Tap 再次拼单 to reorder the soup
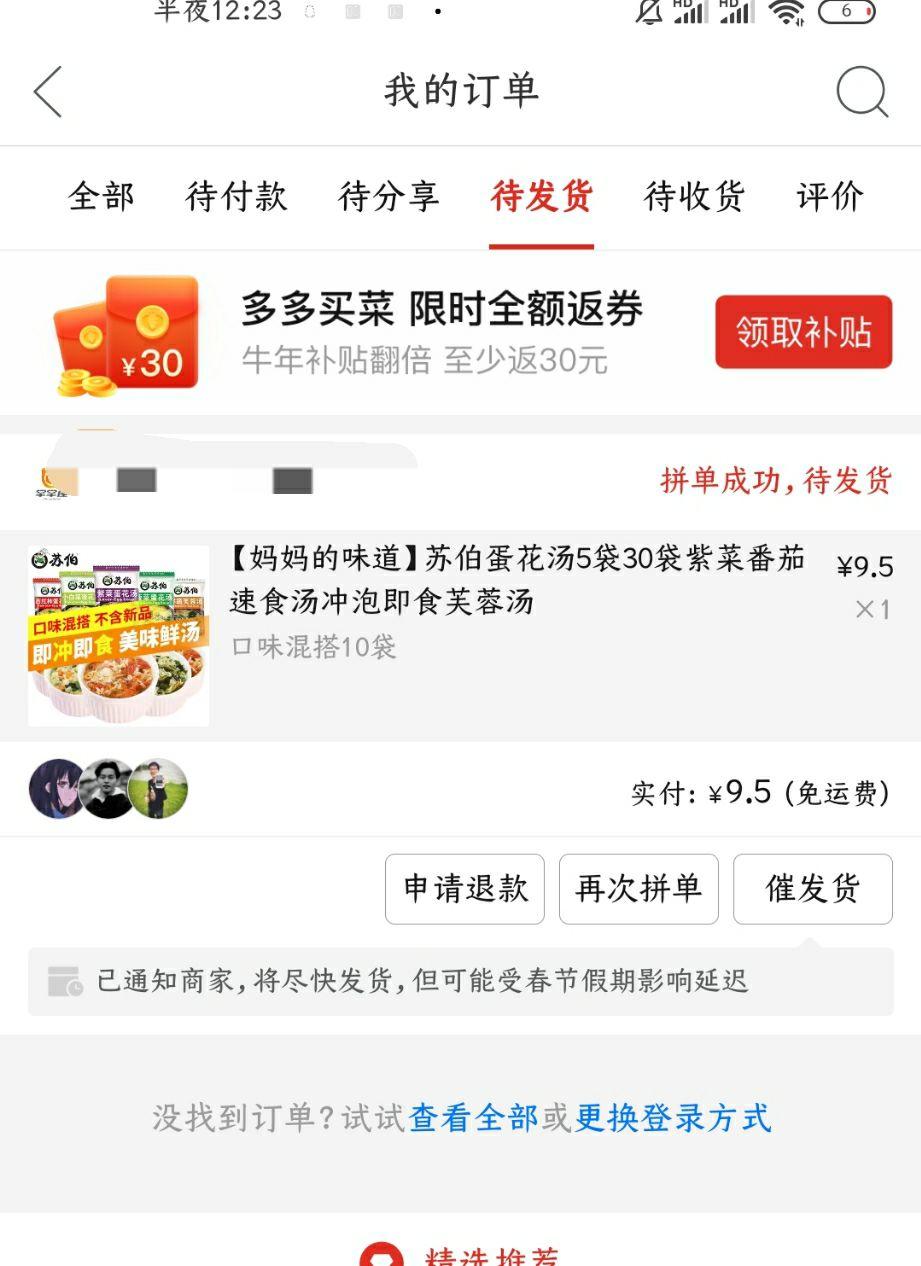Image resolution: width=921 pixels, height=1266 pixels. click(639, 889)
